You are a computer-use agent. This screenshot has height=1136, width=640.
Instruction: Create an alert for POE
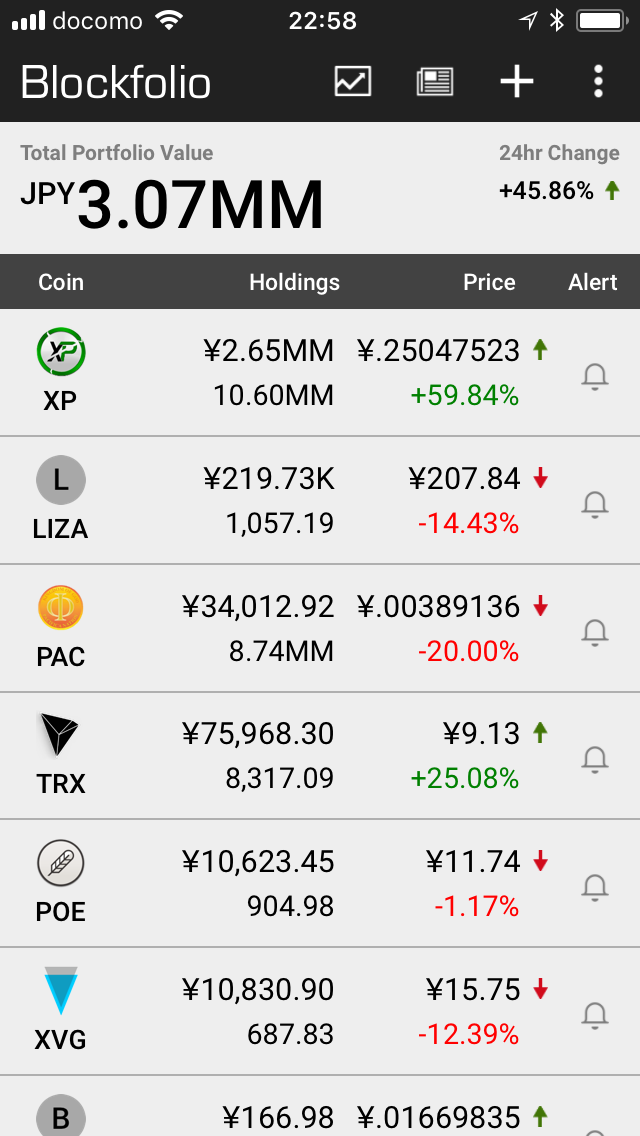(595, 888)
